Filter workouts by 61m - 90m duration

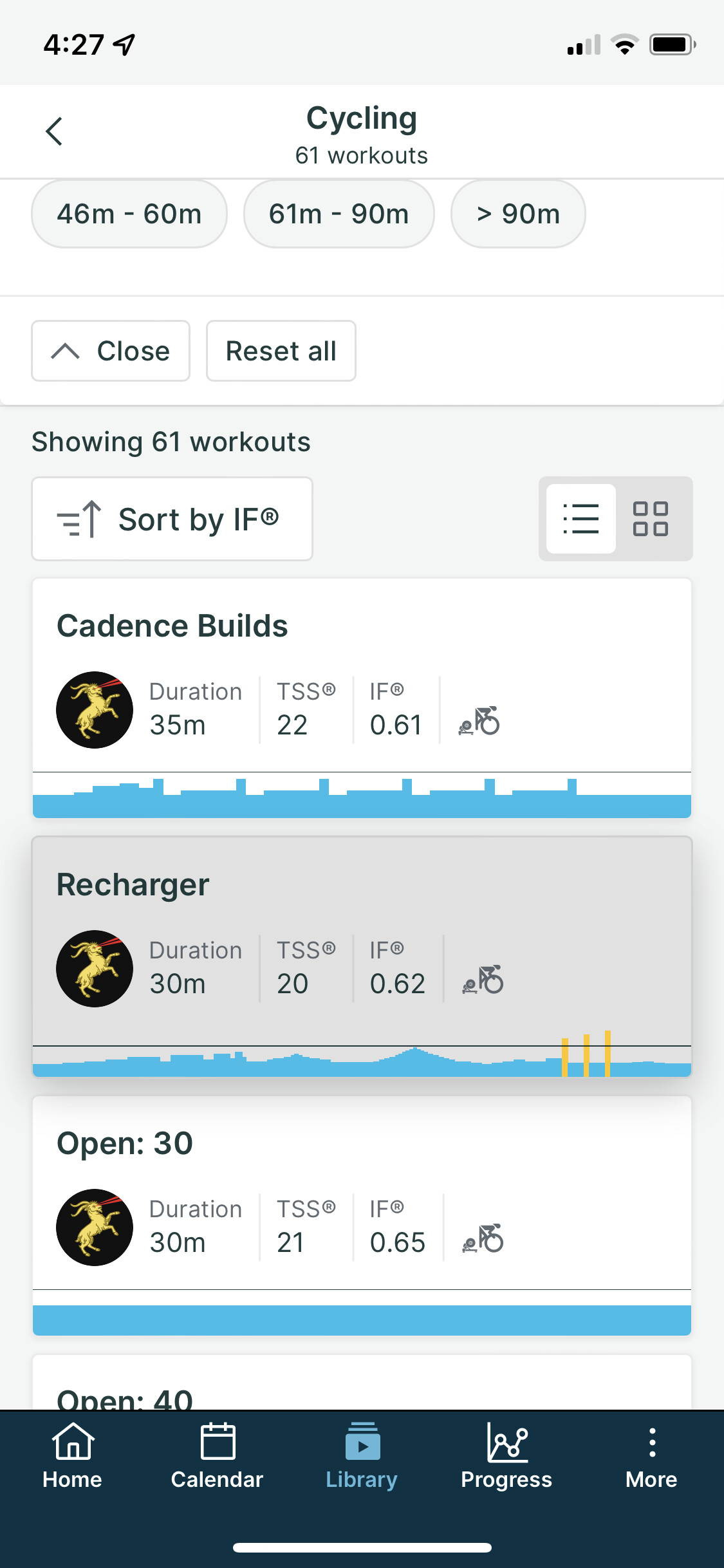(x=339, y=214)
